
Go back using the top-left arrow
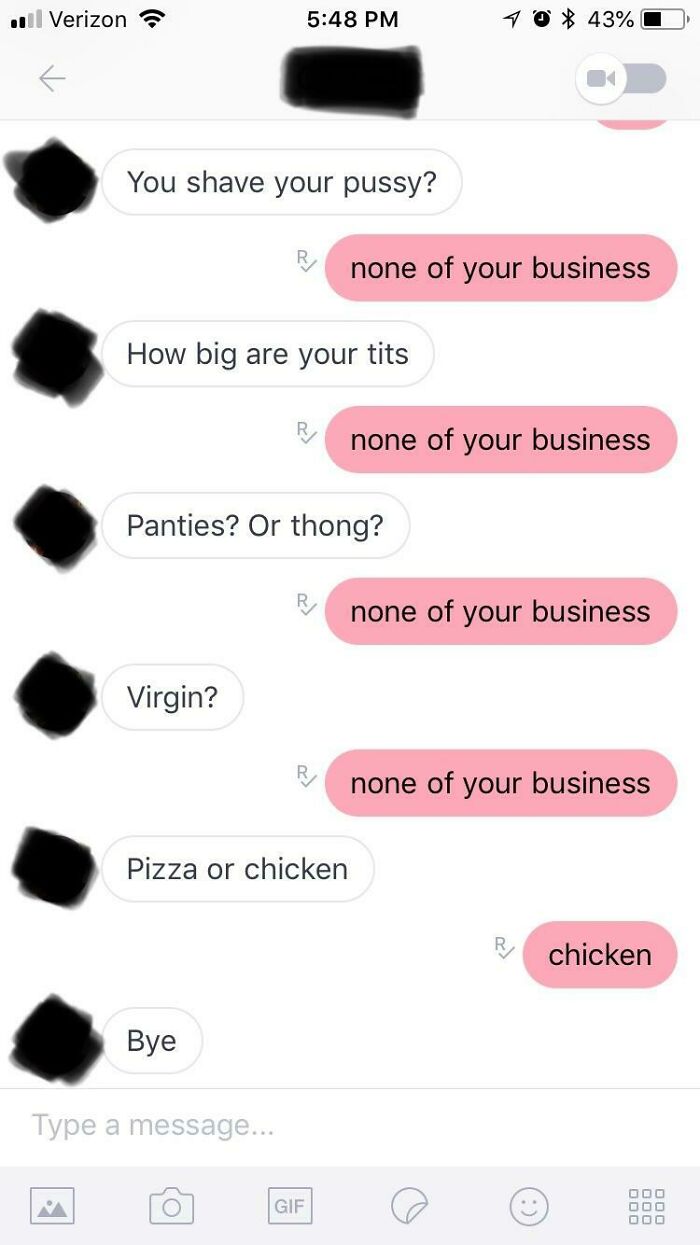click(52, 79)
